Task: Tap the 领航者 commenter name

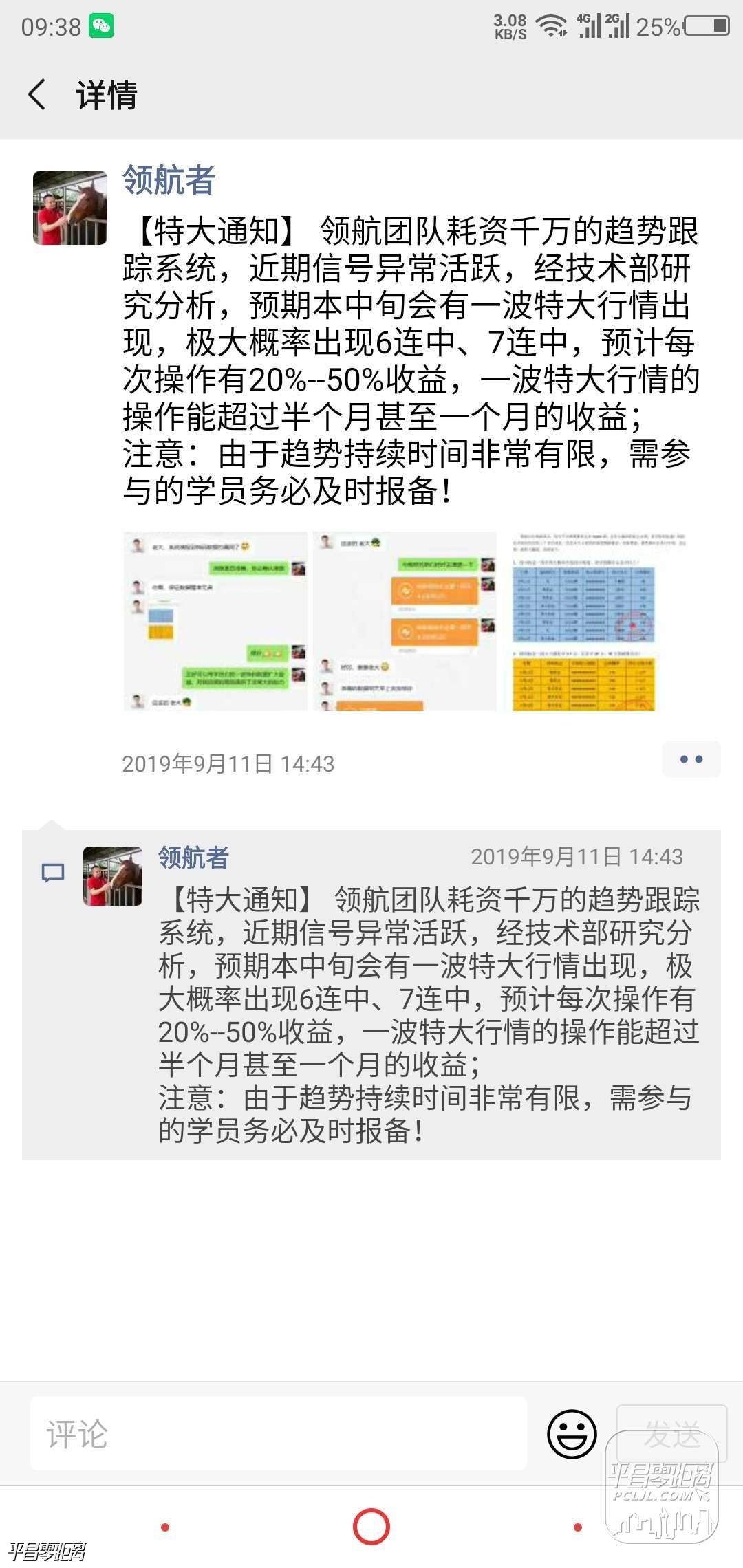Action: (x=193, y=858)
